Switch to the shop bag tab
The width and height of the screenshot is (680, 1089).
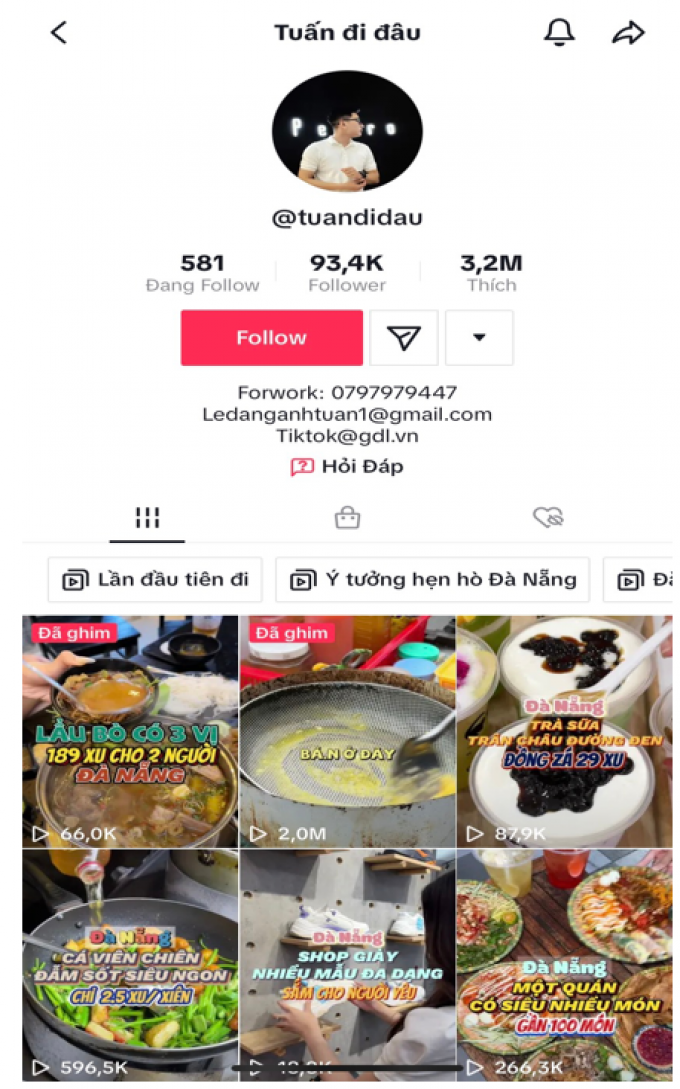click(x=347, y=517)
